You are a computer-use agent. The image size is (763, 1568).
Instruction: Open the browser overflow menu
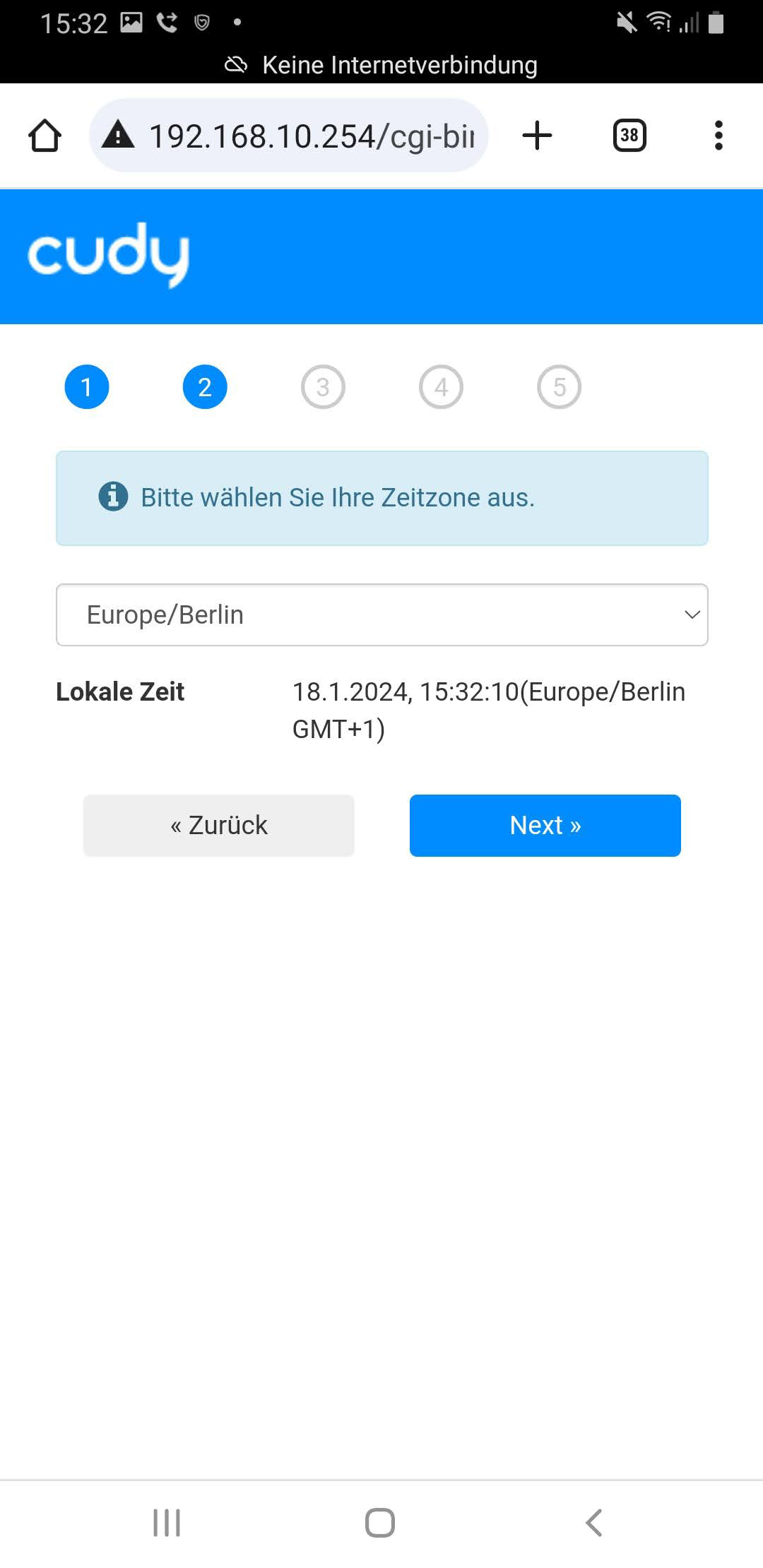coord(718,136)
